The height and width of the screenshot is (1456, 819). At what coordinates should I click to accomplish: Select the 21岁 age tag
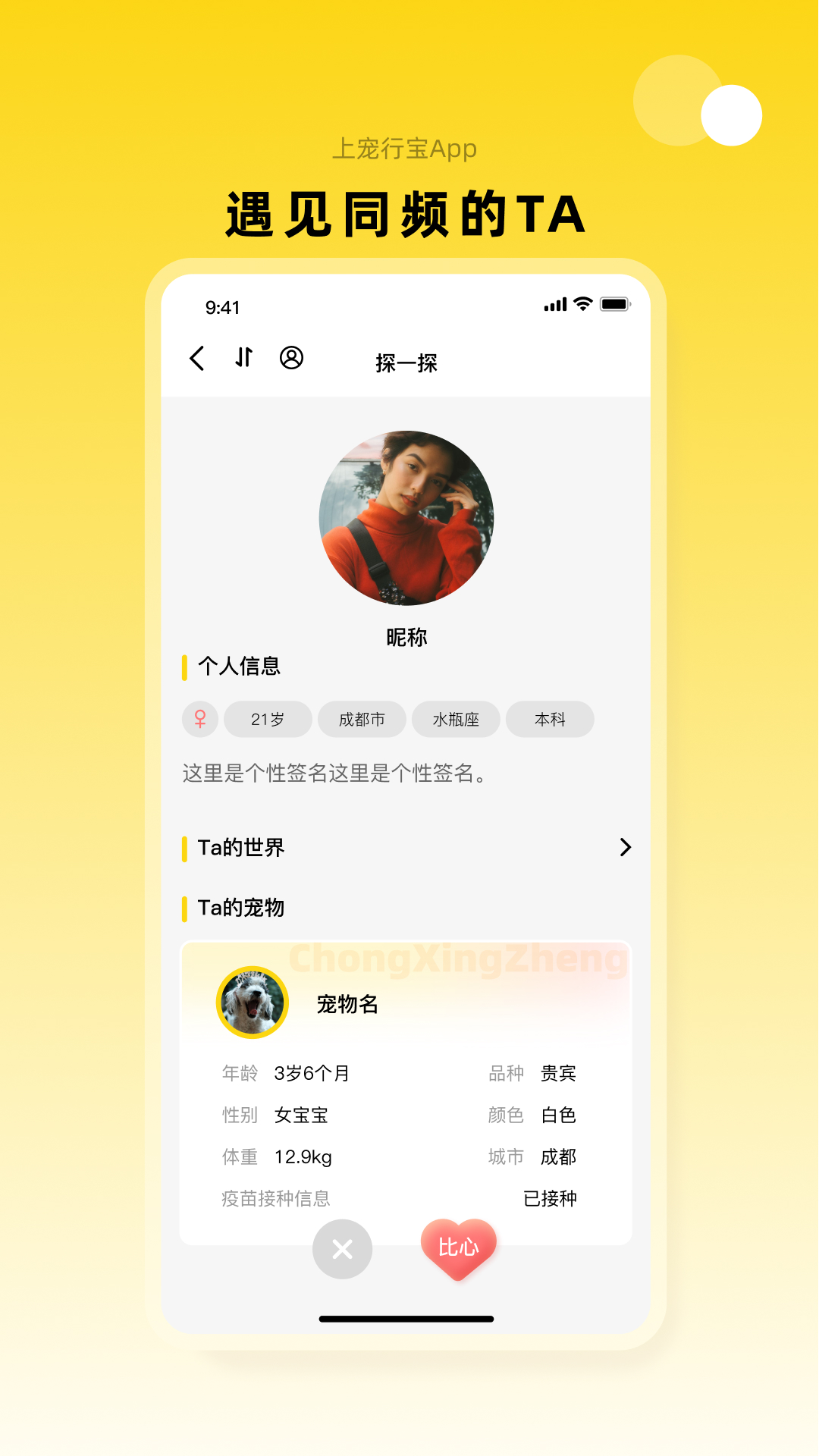pyautogui.click(x=267, y=719)
